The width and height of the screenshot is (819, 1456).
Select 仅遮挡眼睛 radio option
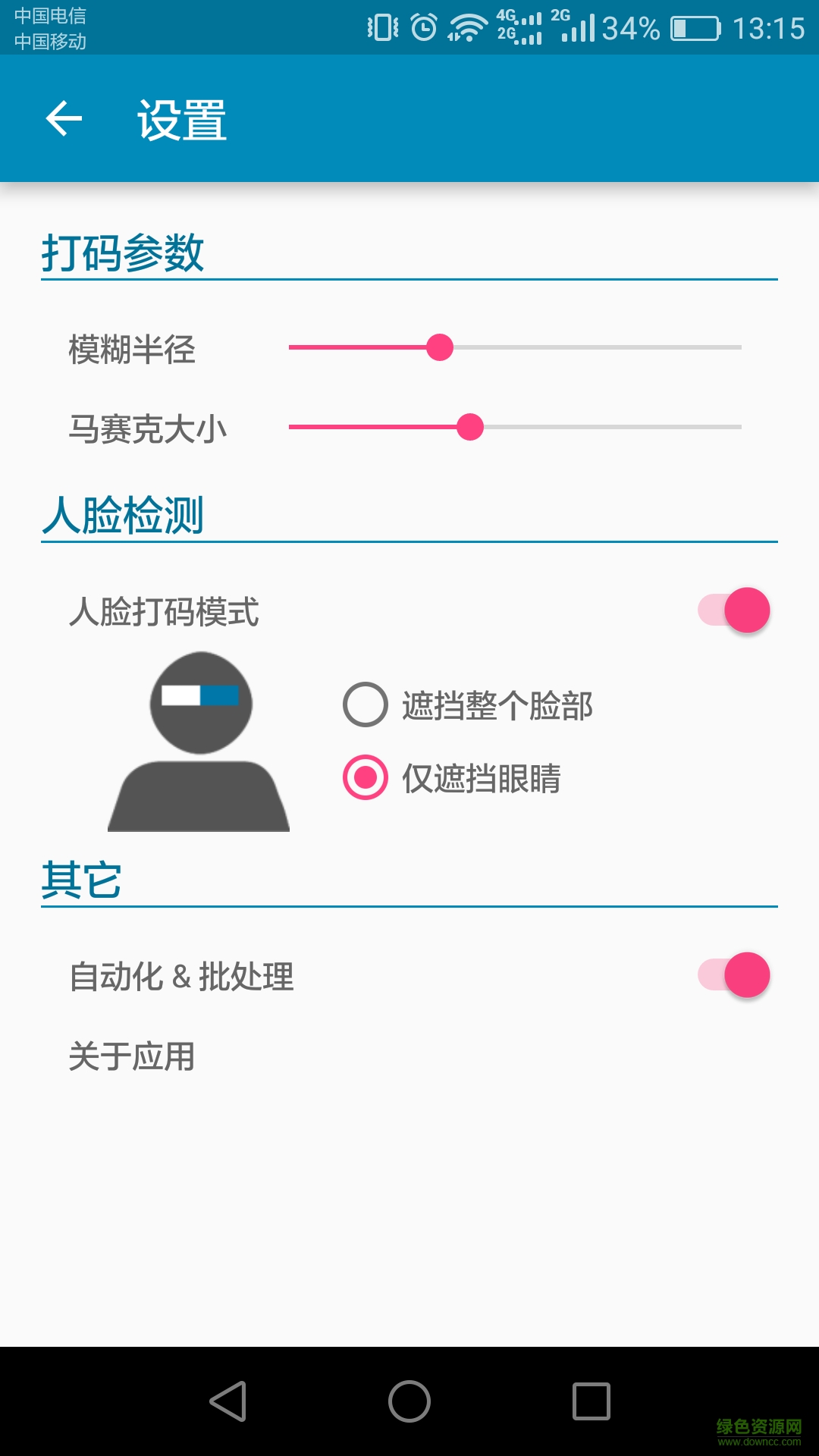pyautogui.click(x=364, y=777)
